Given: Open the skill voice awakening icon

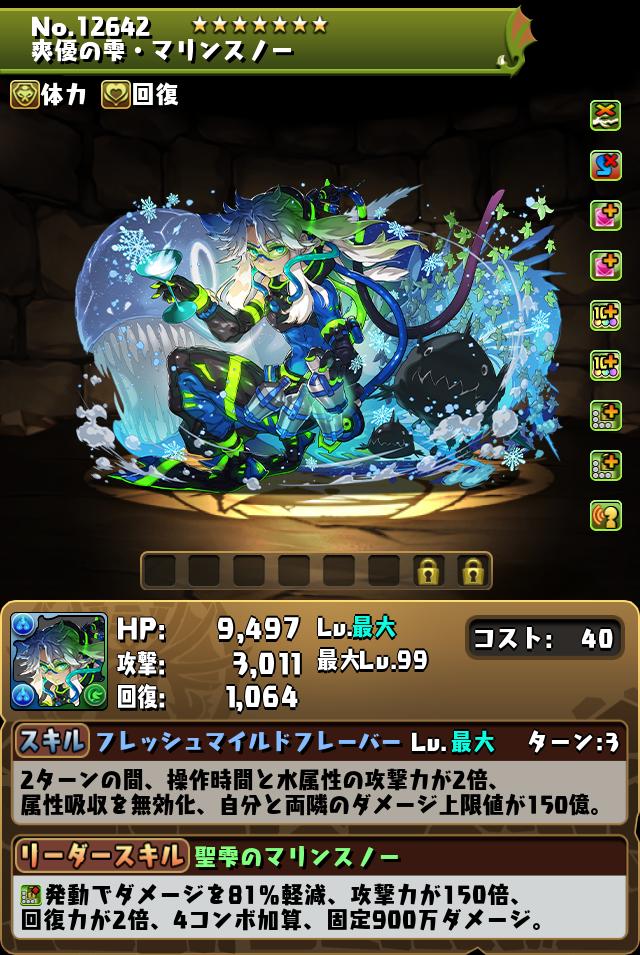Looking at the screenshot, I should point(605,515).
